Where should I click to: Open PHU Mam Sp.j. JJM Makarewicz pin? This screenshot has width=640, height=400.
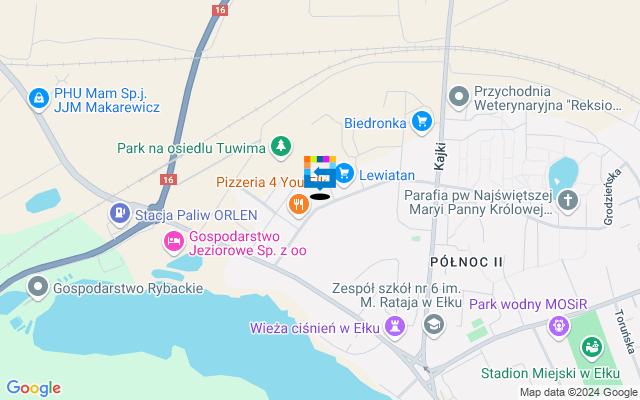38,98
